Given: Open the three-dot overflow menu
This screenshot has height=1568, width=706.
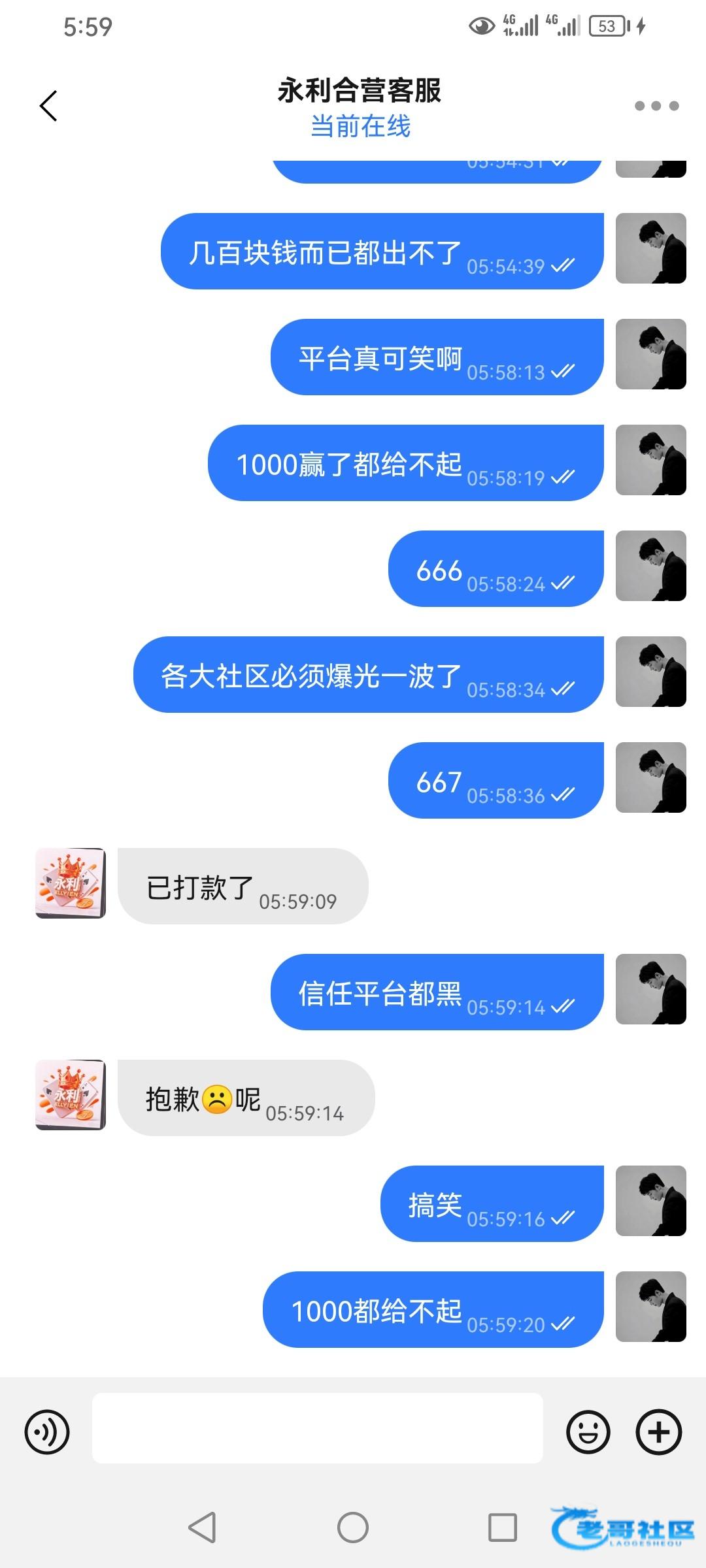Looking at the screenshot, I should pos(656,106).
